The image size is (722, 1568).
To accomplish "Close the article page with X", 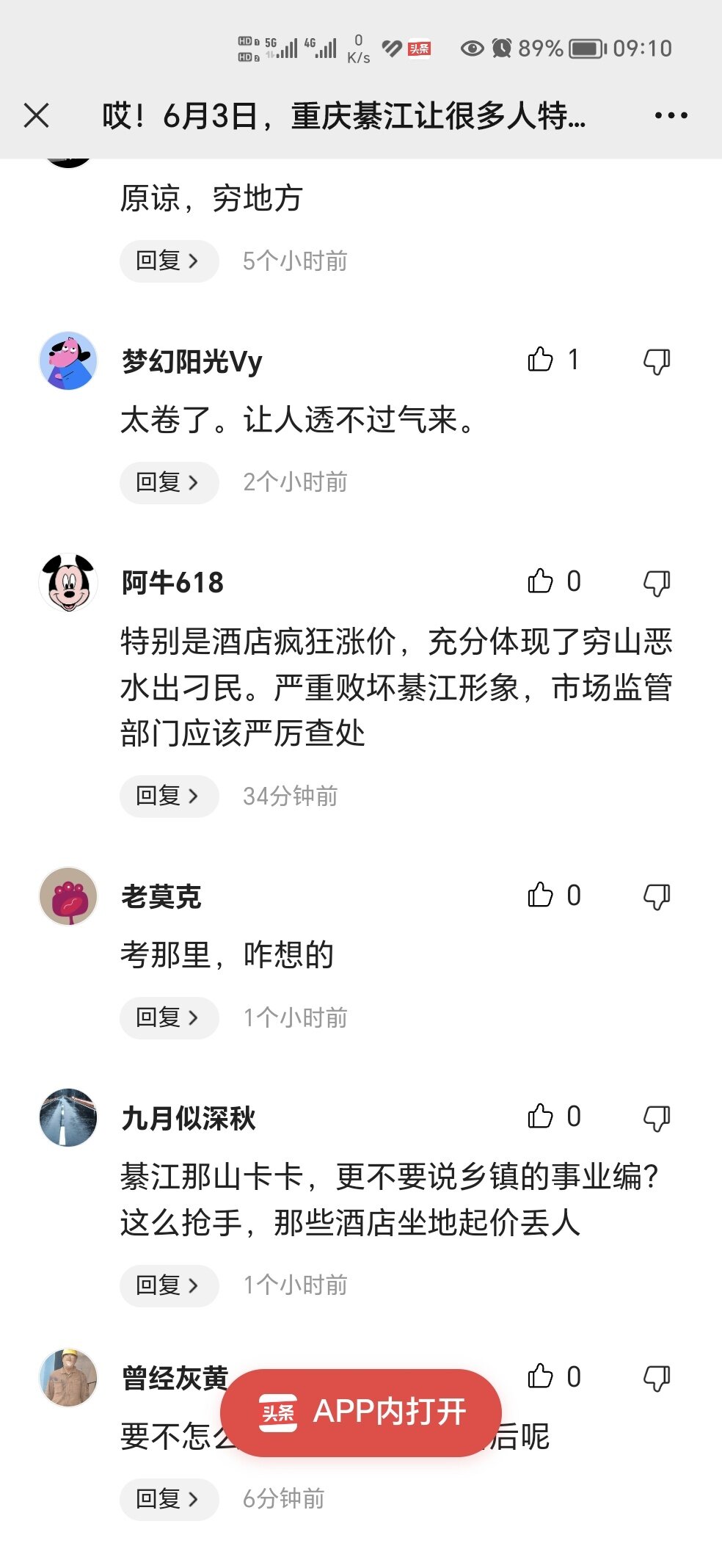I will click(36, 116).
